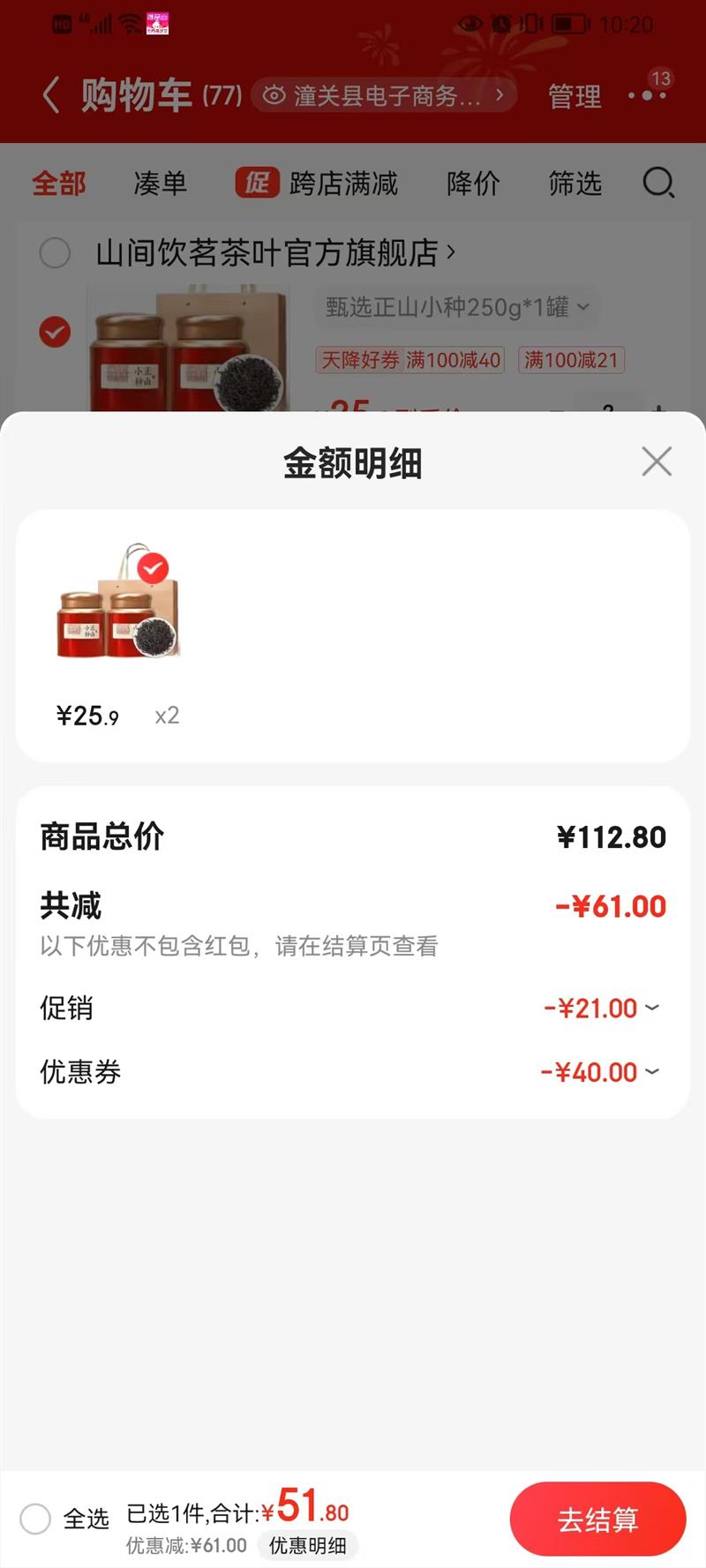Switch to the 降价 tab
This screenshot has height=1568, width=706.
[473, 184]
